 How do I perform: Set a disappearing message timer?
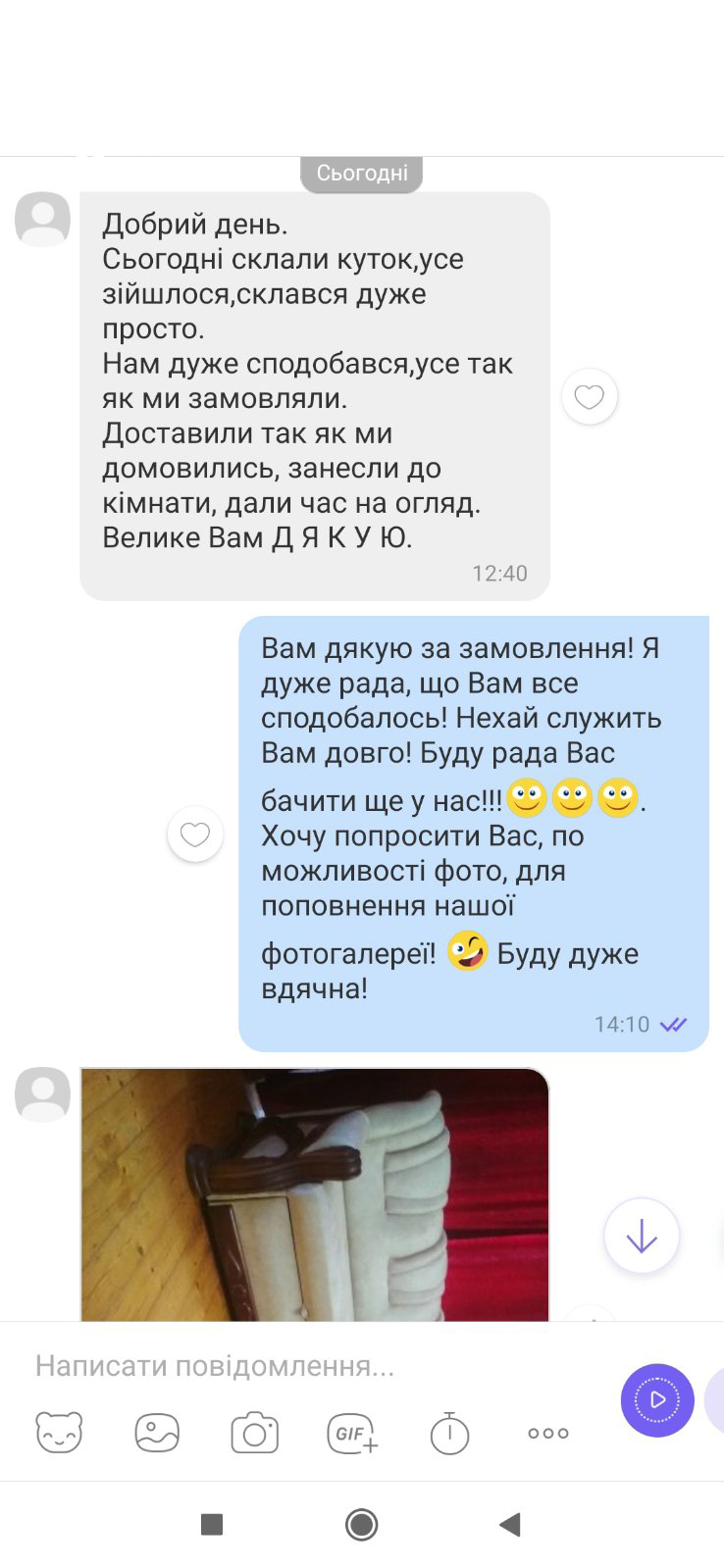pyautogui.click(x=449, y=1433)
